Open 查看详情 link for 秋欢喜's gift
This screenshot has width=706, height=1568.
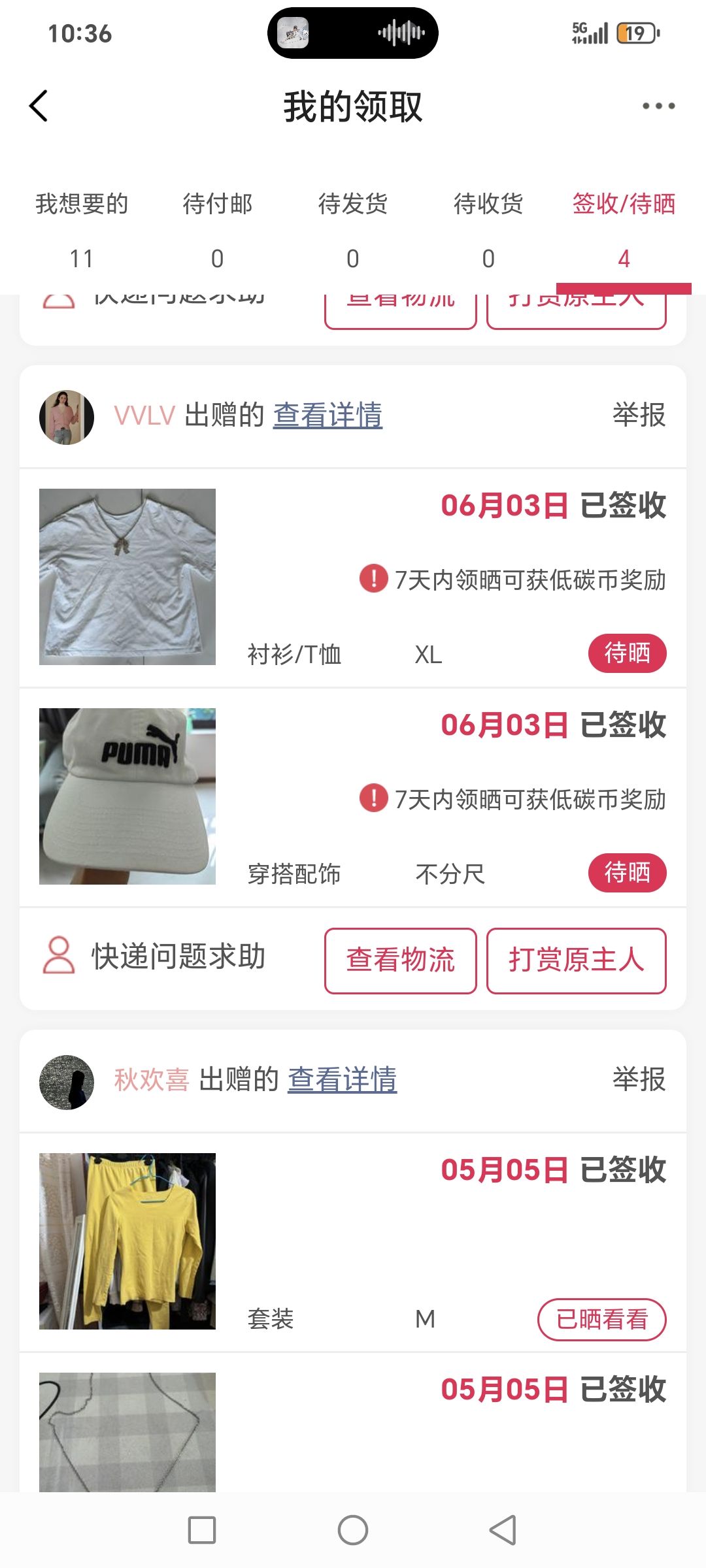(x=342, y=1080)
